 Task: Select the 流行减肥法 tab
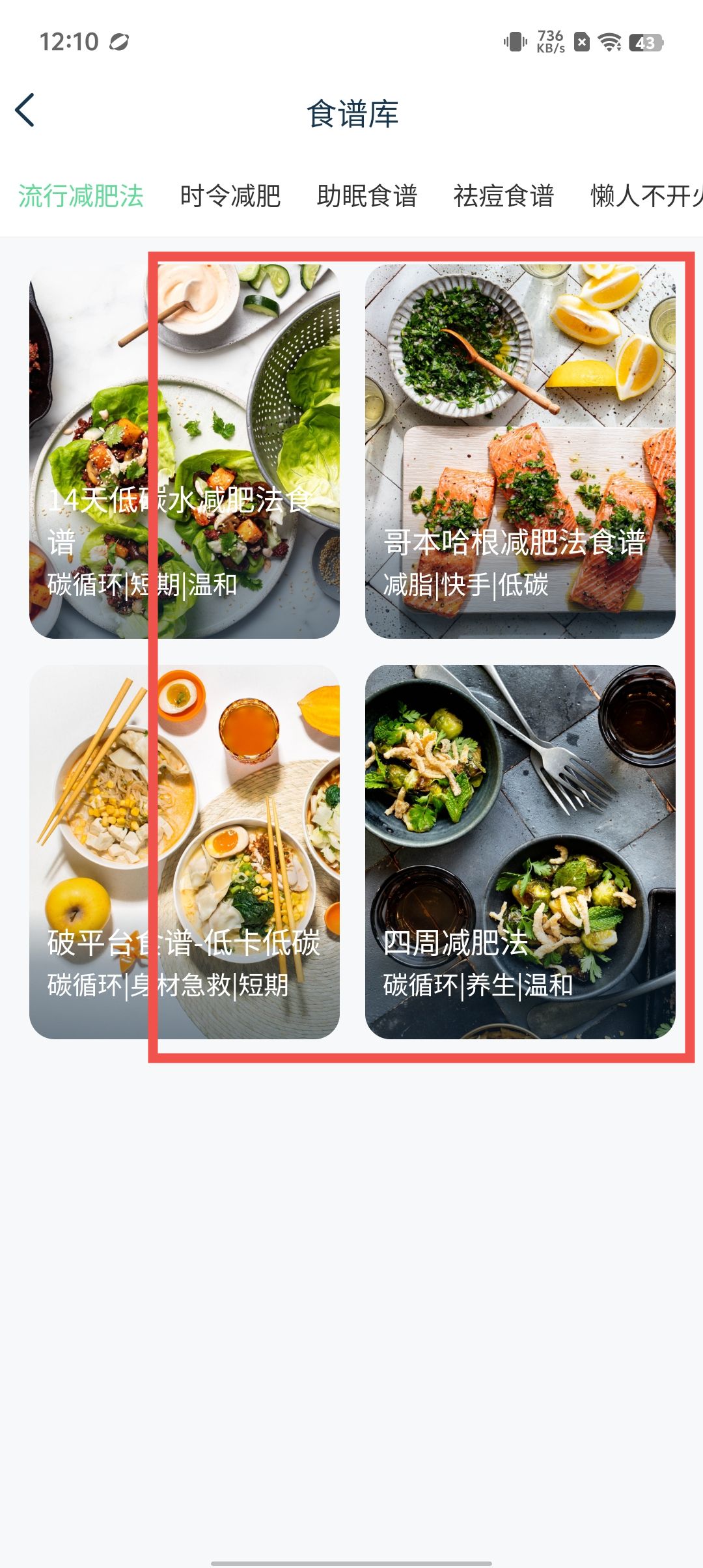tap(81, 196)
